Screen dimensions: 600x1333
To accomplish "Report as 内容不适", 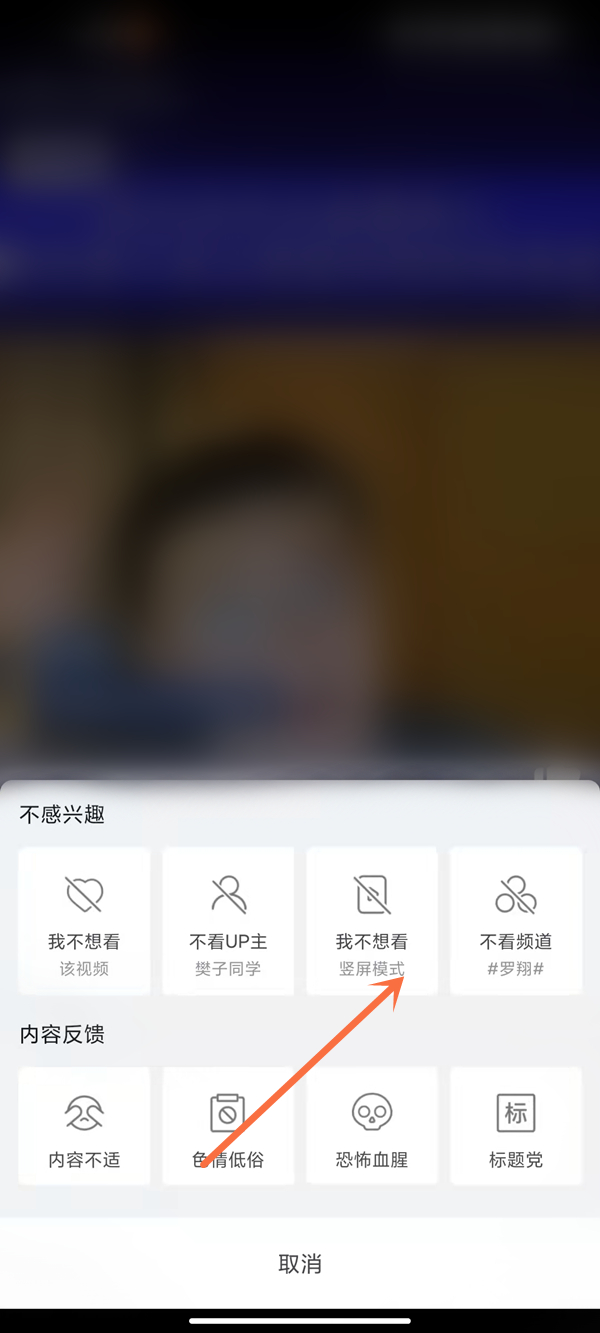I will pyautogui.click(x=84, y=1126).
